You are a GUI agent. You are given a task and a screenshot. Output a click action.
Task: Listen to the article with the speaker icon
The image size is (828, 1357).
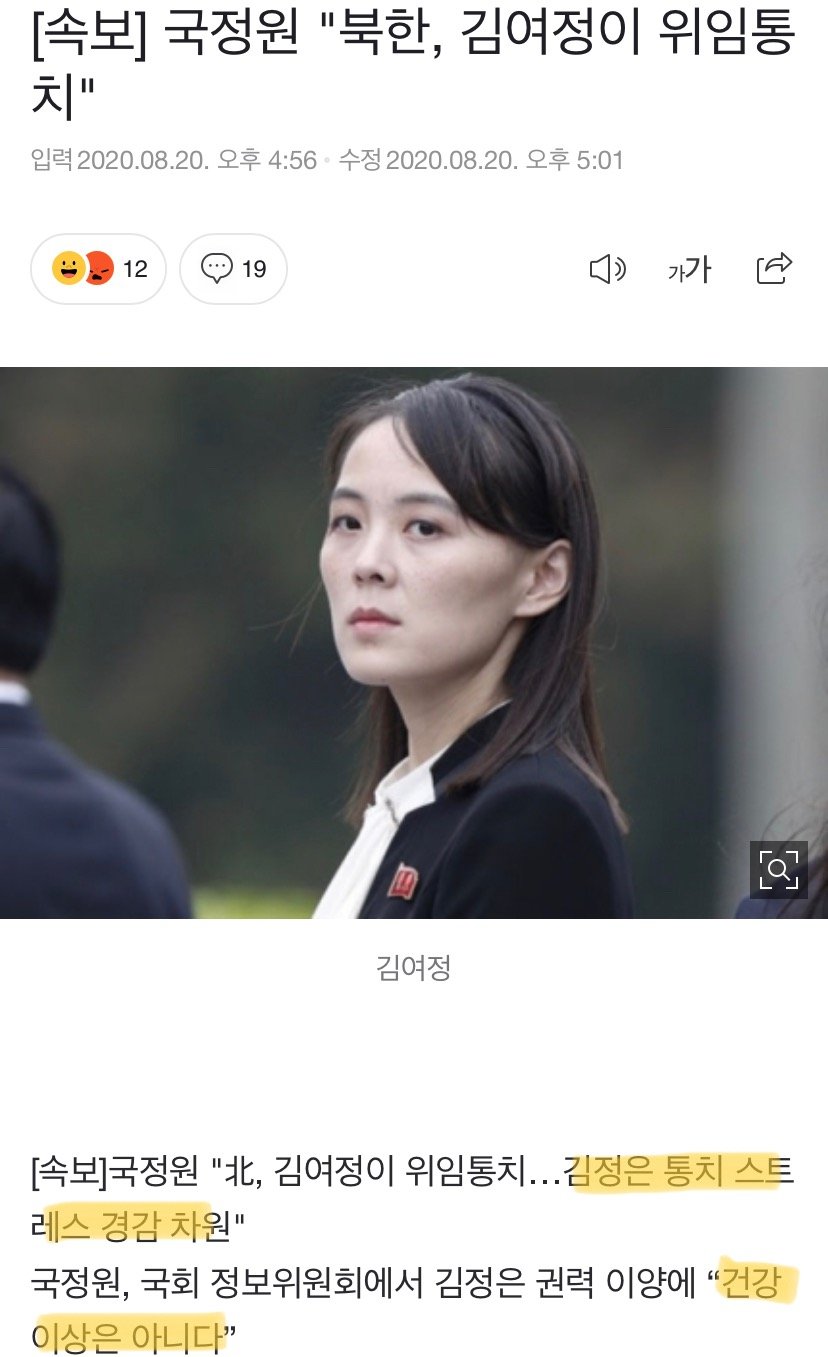tap(607, 268)
